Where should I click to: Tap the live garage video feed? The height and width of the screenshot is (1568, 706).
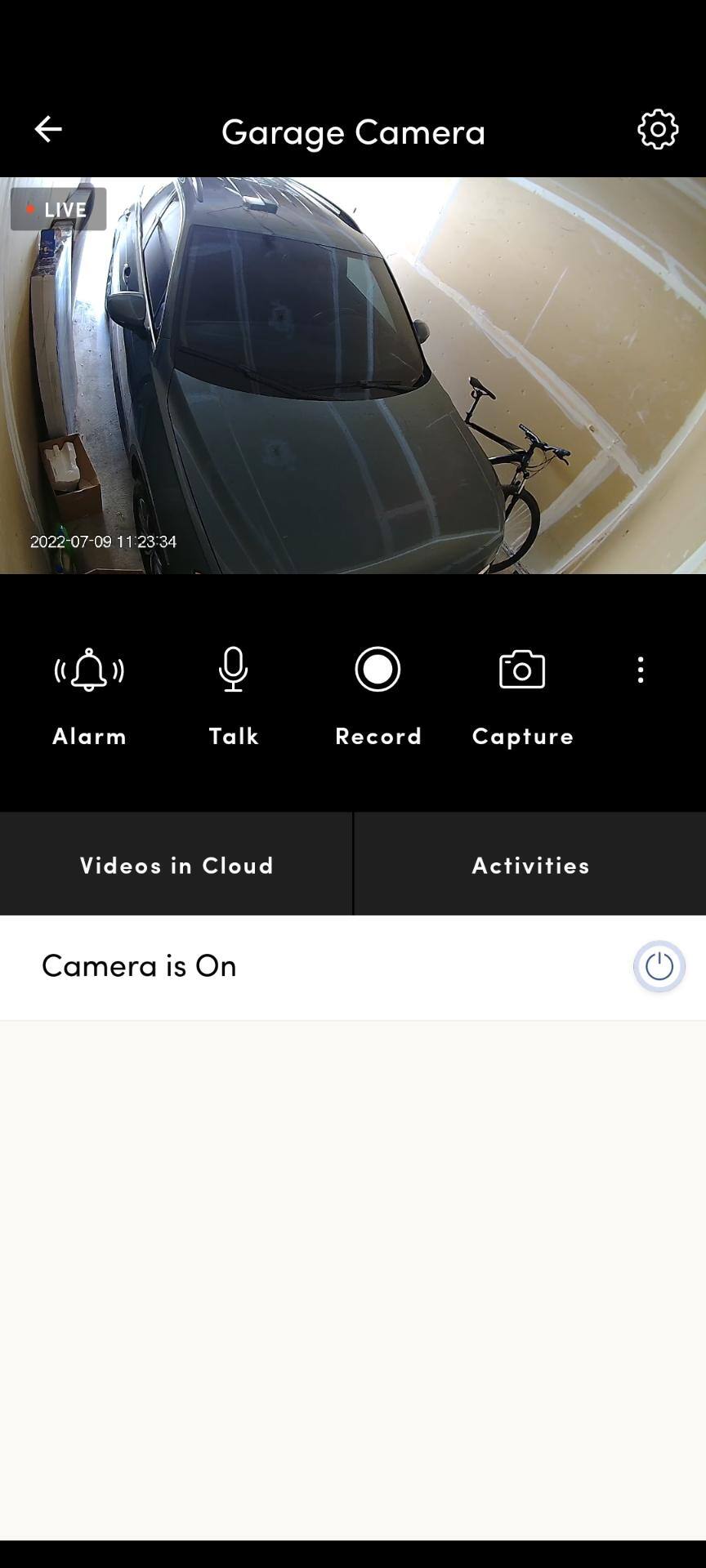353,376
